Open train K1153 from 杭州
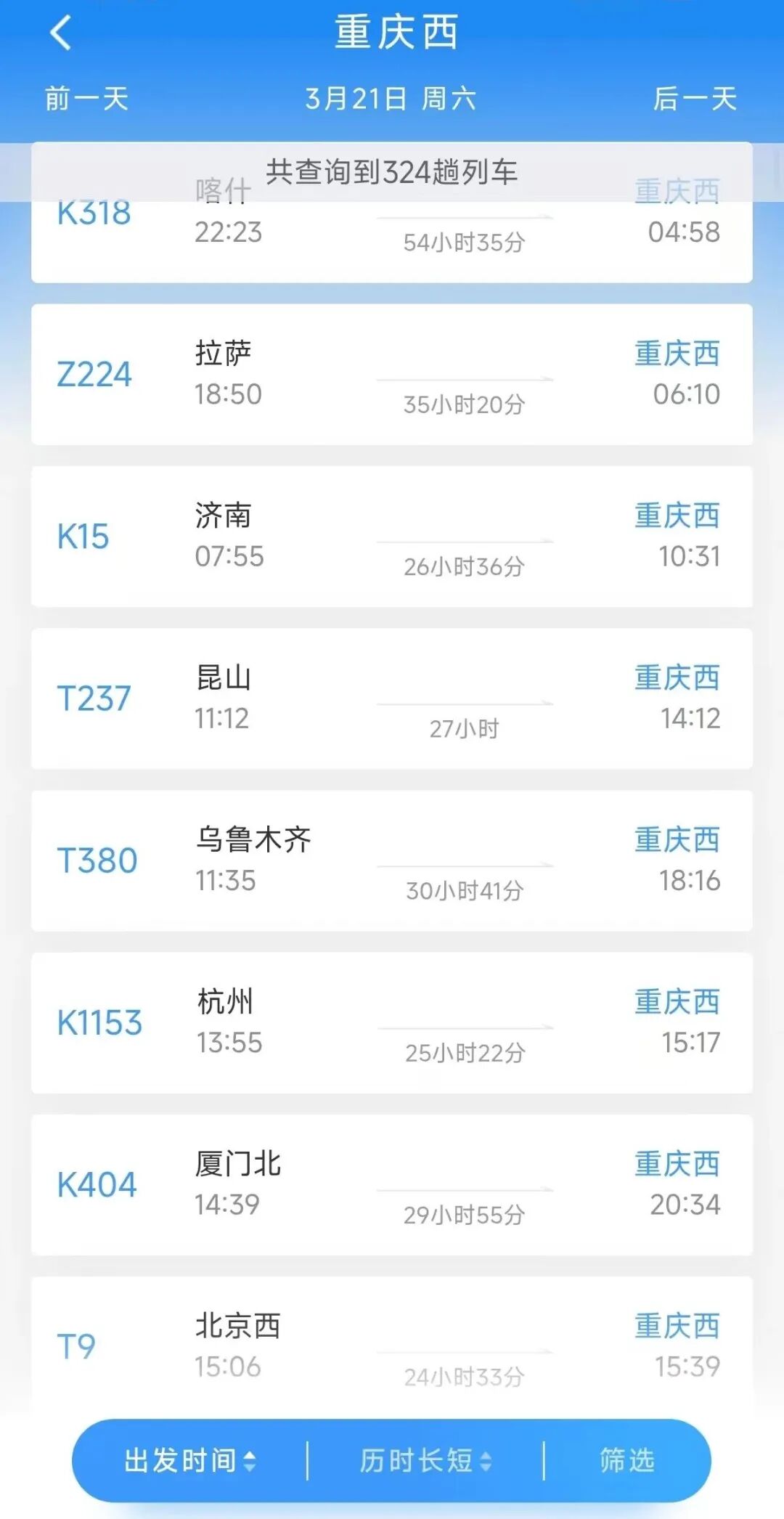 391,1022
